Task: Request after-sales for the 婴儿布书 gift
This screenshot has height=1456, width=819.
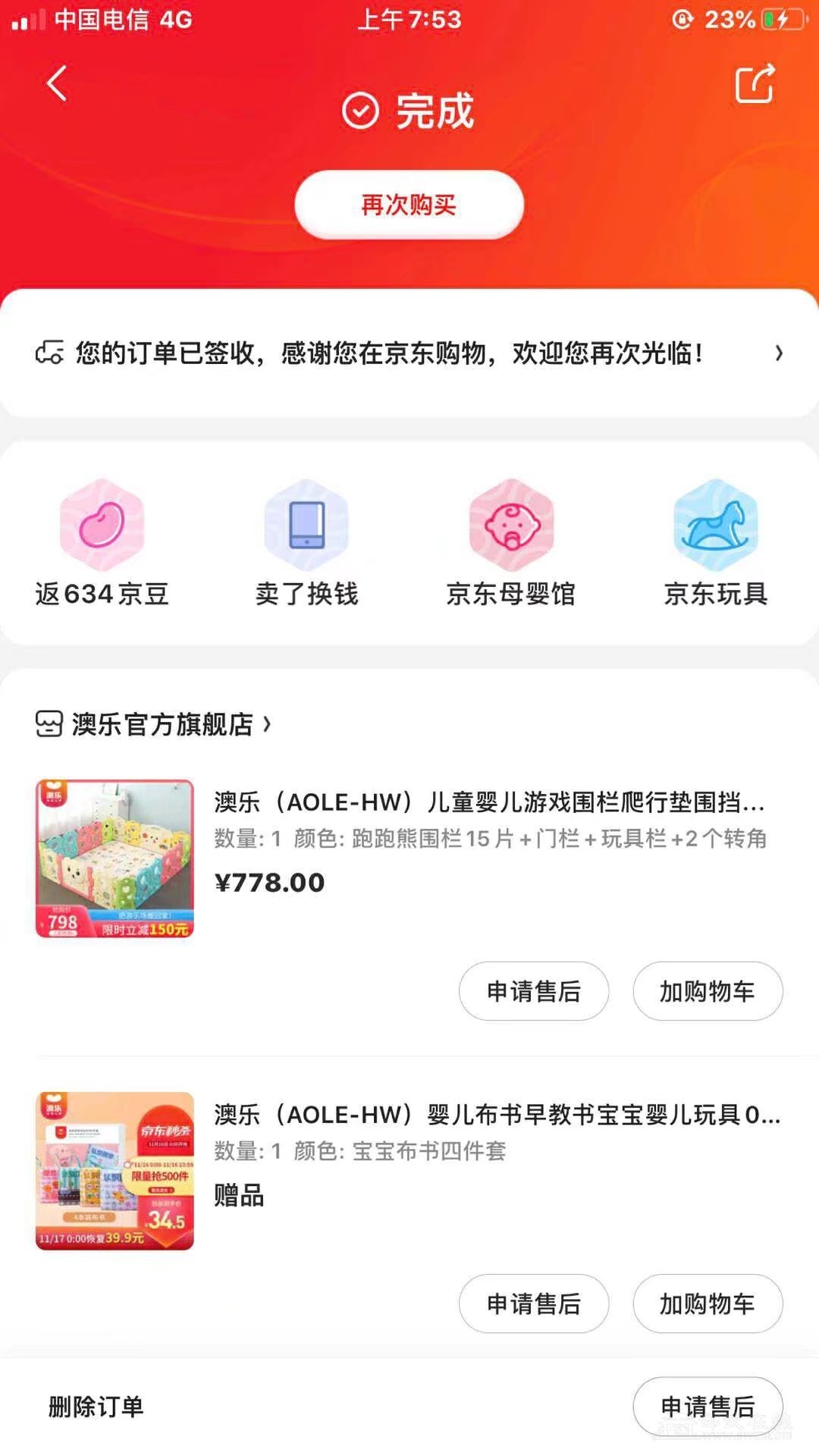Action: 533,1304
